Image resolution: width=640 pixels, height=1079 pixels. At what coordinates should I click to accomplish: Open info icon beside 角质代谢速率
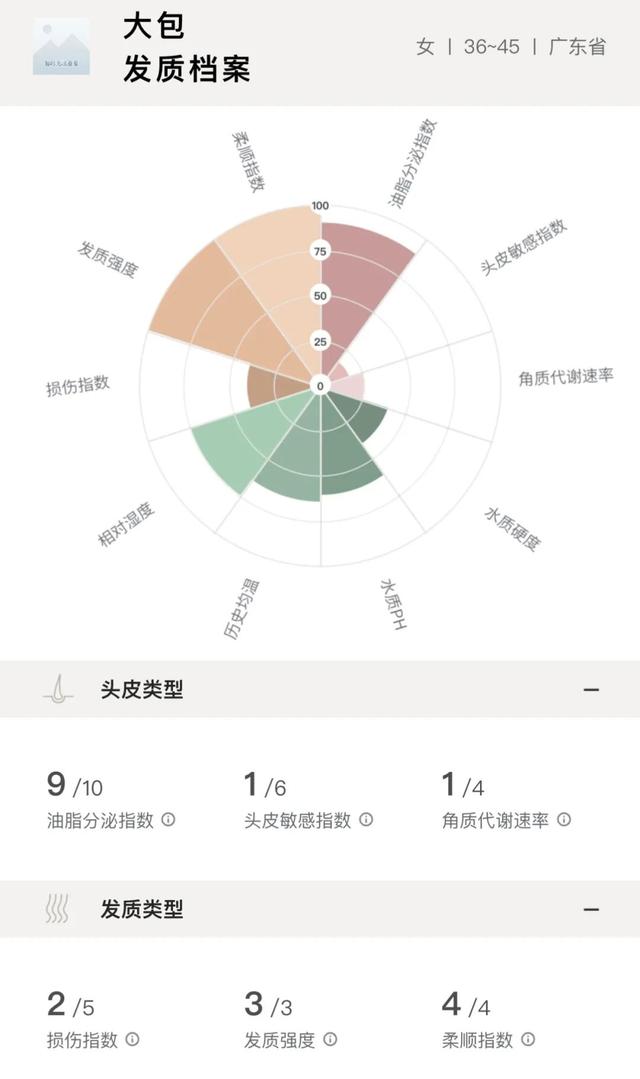pos(564,820)
